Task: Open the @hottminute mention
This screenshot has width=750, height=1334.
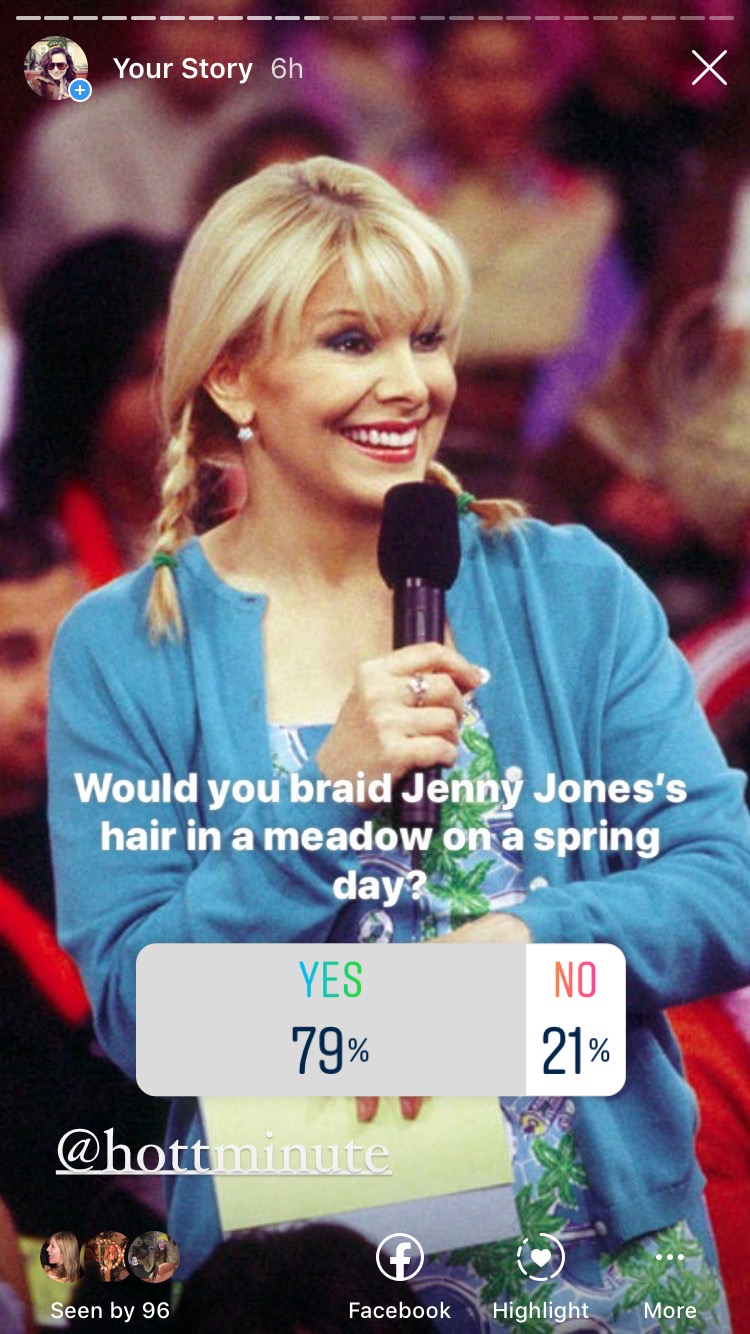Action: [223, 1152]
